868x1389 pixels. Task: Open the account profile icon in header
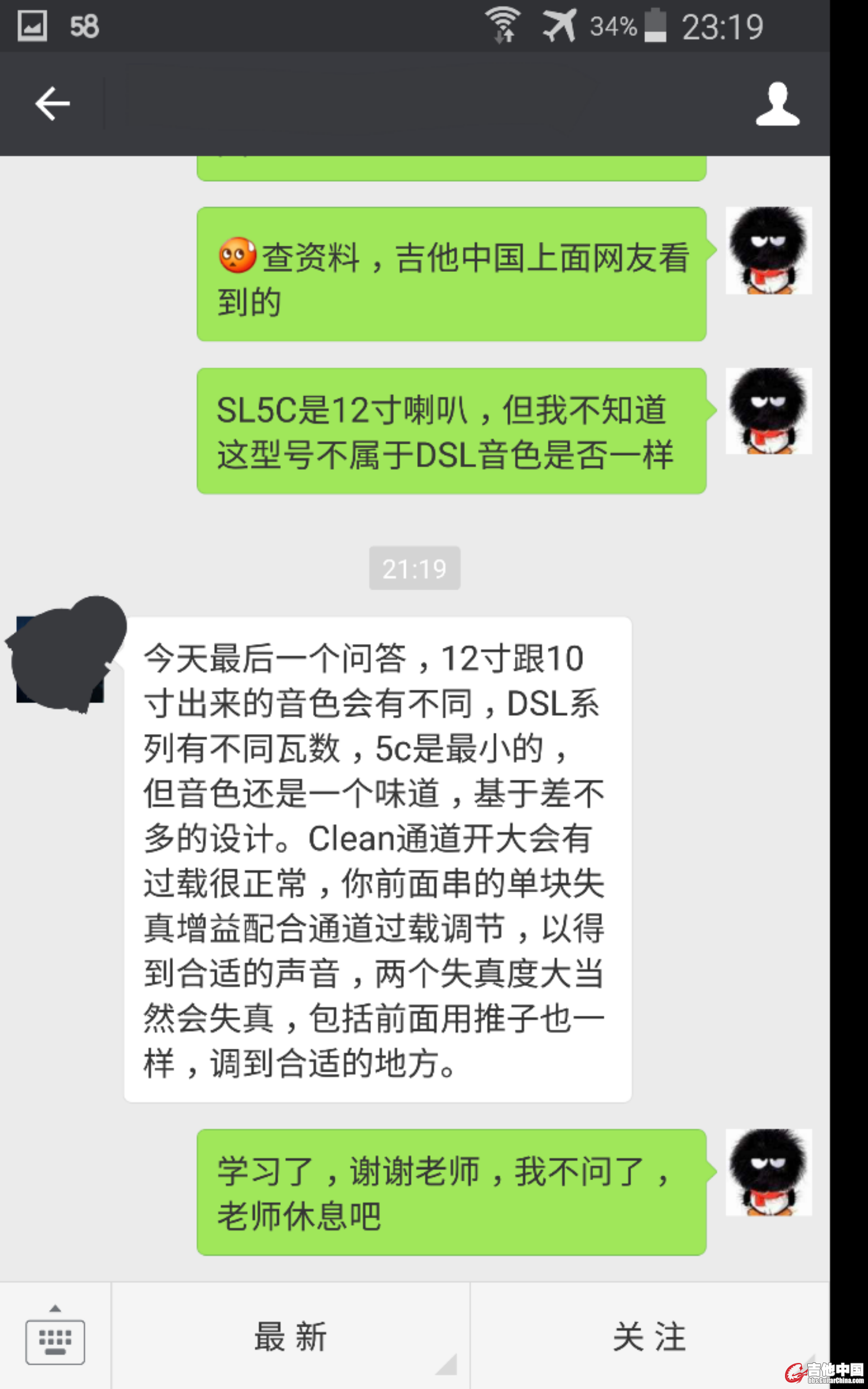click(x=777, y=104)
